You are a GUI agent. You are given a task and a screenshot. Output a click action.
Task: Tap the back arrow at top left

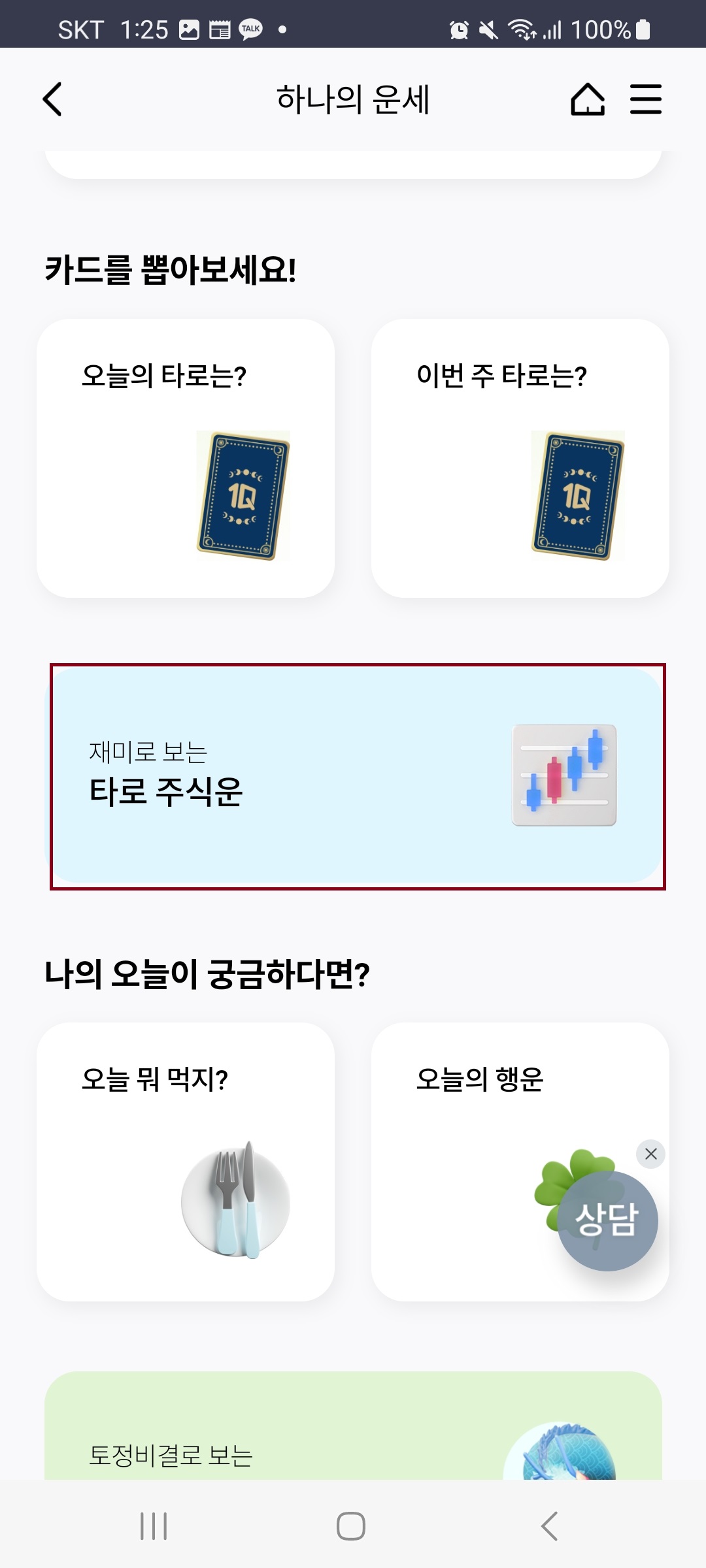click(52, 99)
